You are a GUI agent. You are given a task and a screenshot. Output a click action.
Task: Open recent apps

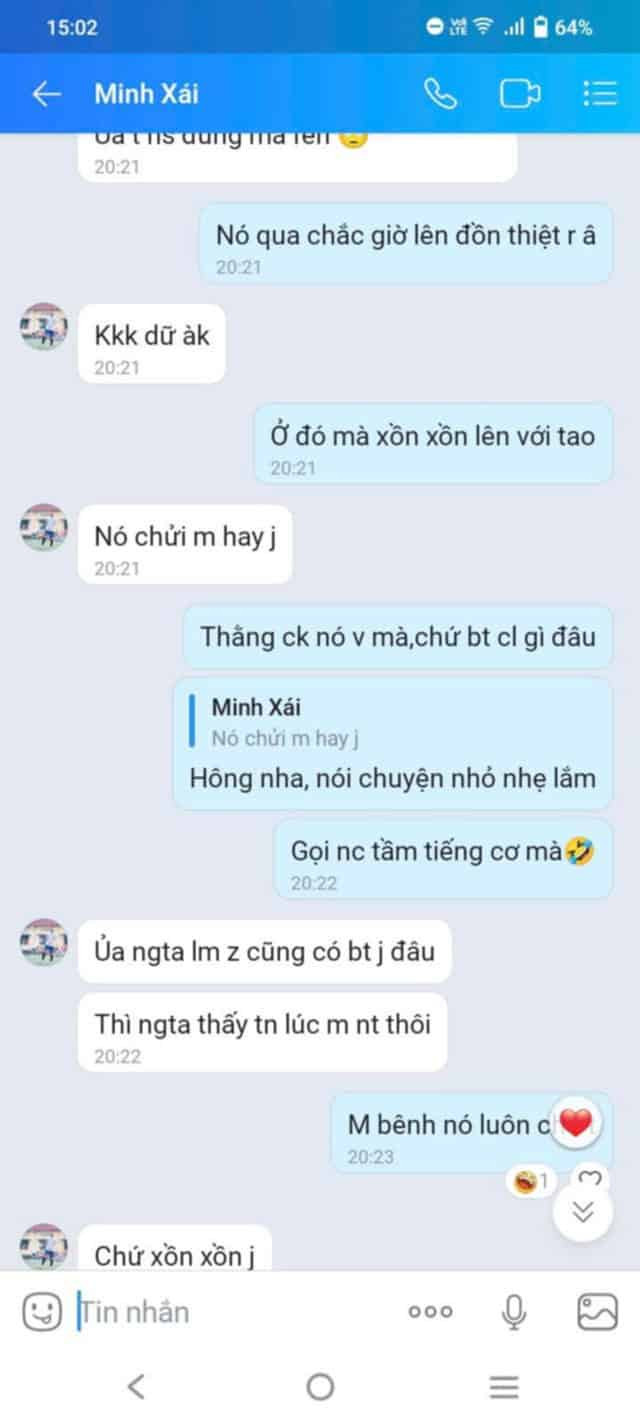point(503,1386)
